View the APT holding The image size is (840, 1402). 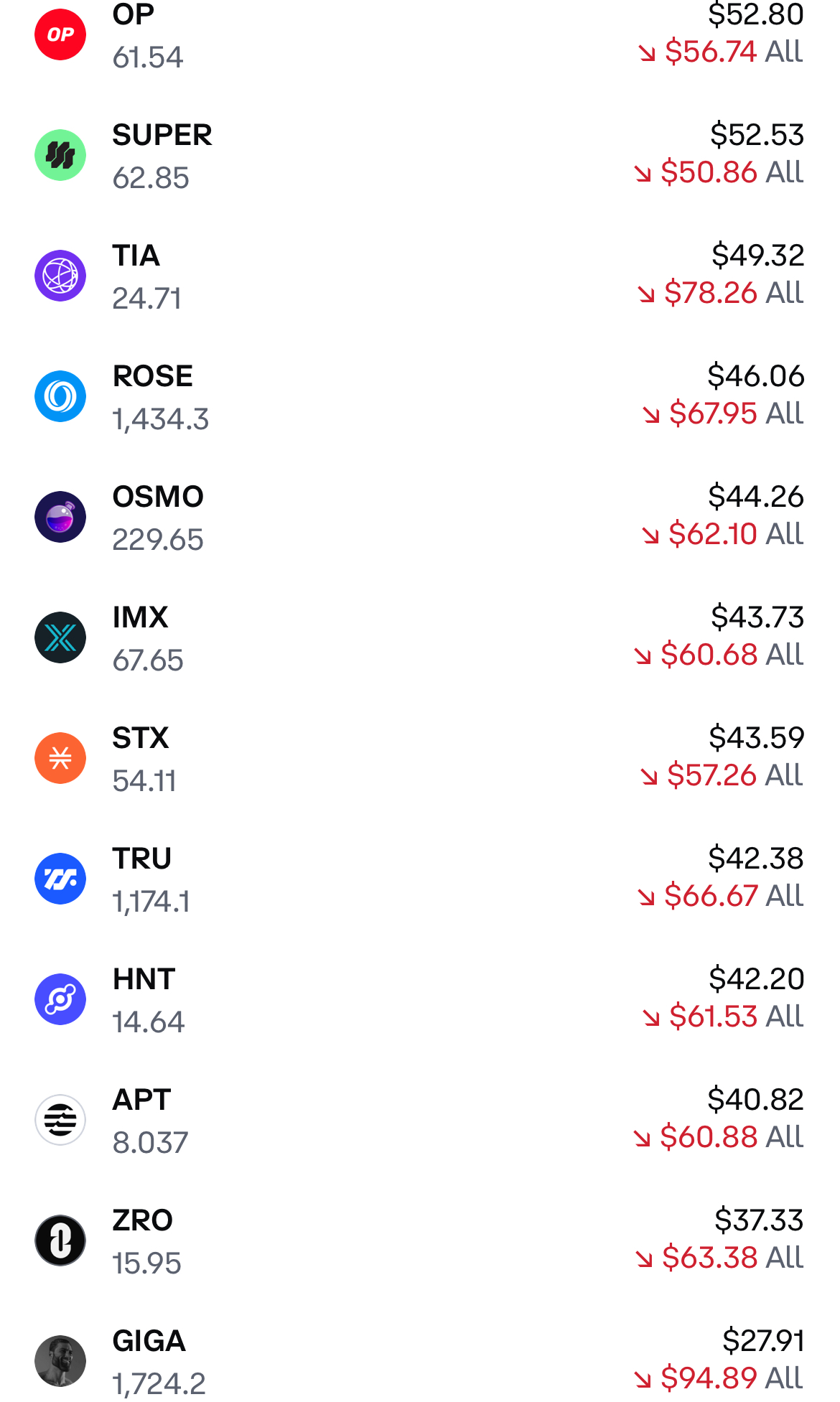point(420,1120)
